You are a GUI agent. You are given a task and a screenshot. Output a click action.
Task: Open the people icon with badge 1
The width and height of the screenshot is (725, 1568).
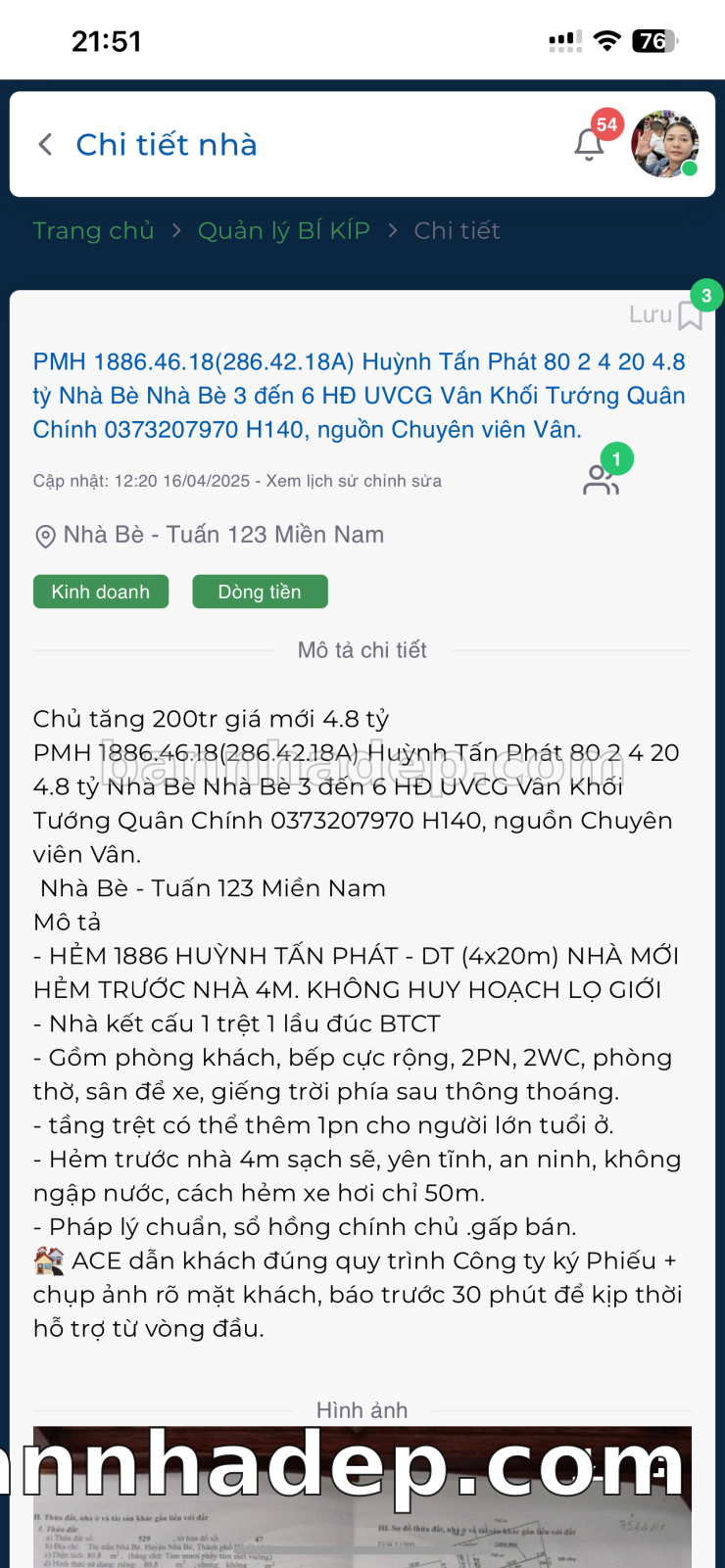pos(601,480)
